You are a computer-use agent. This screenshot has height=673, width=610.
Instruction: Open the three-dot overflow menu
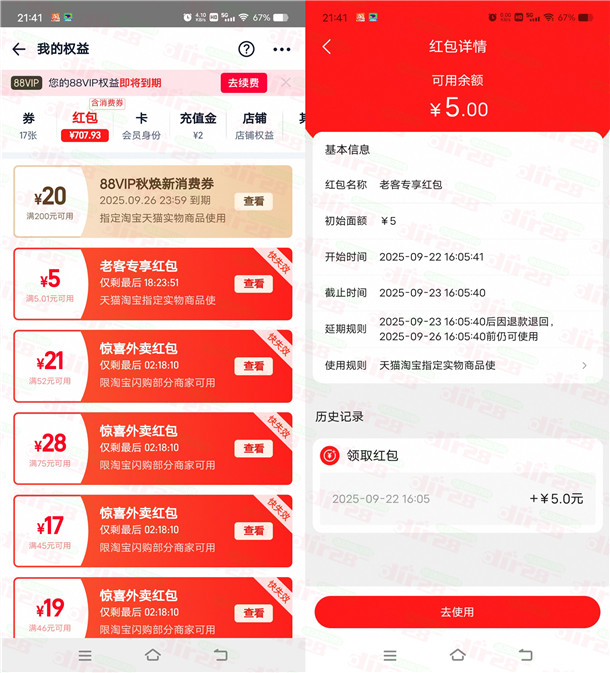click(x=282, y=49)
